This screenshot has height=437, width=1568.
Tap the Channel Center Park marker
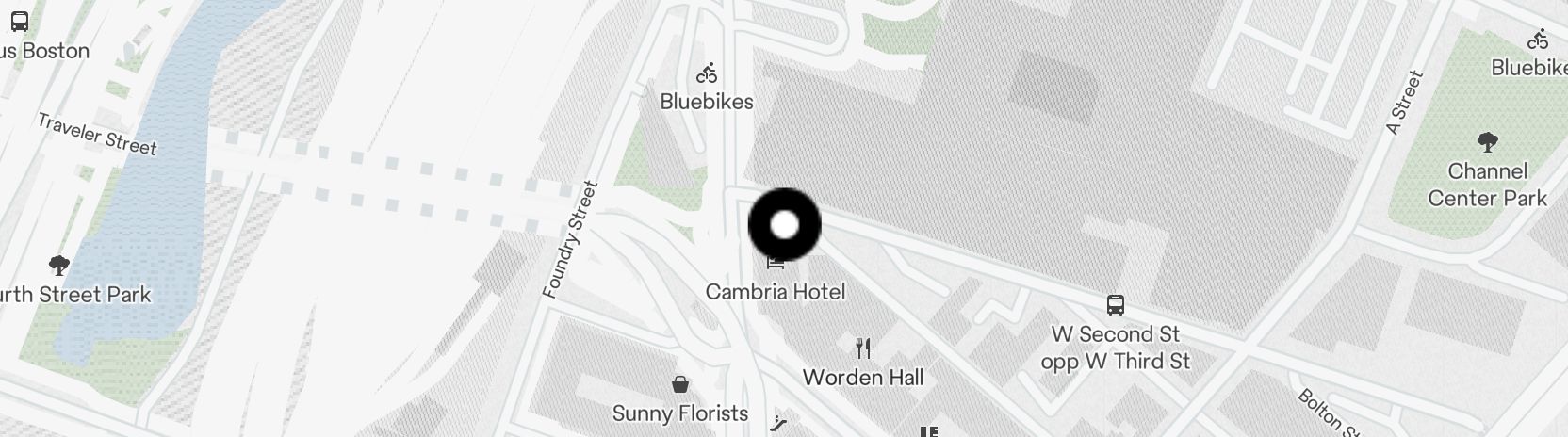[1487, 143]
